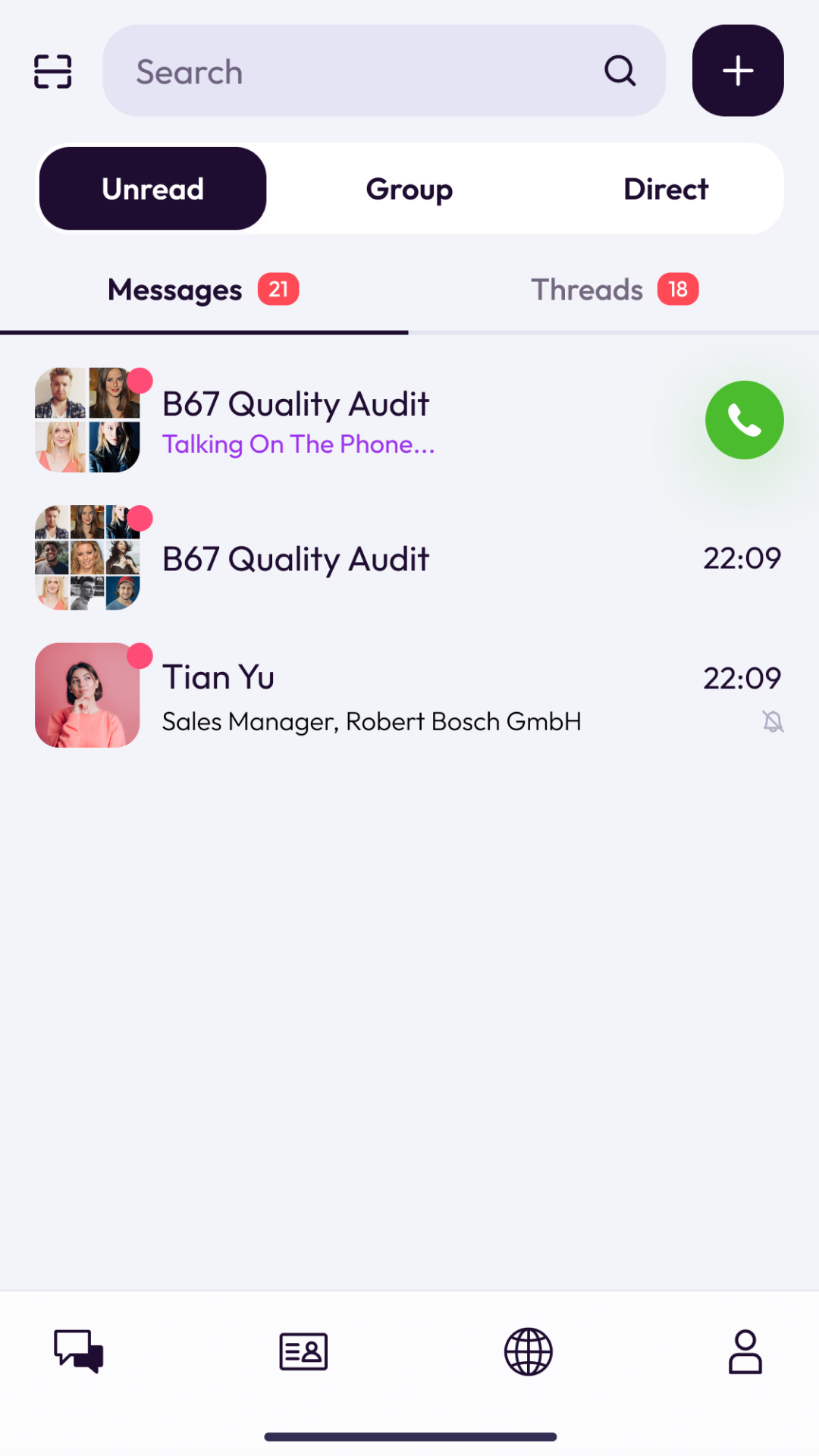
Task: Tap the Search field
Action: (x=364, y=71)
